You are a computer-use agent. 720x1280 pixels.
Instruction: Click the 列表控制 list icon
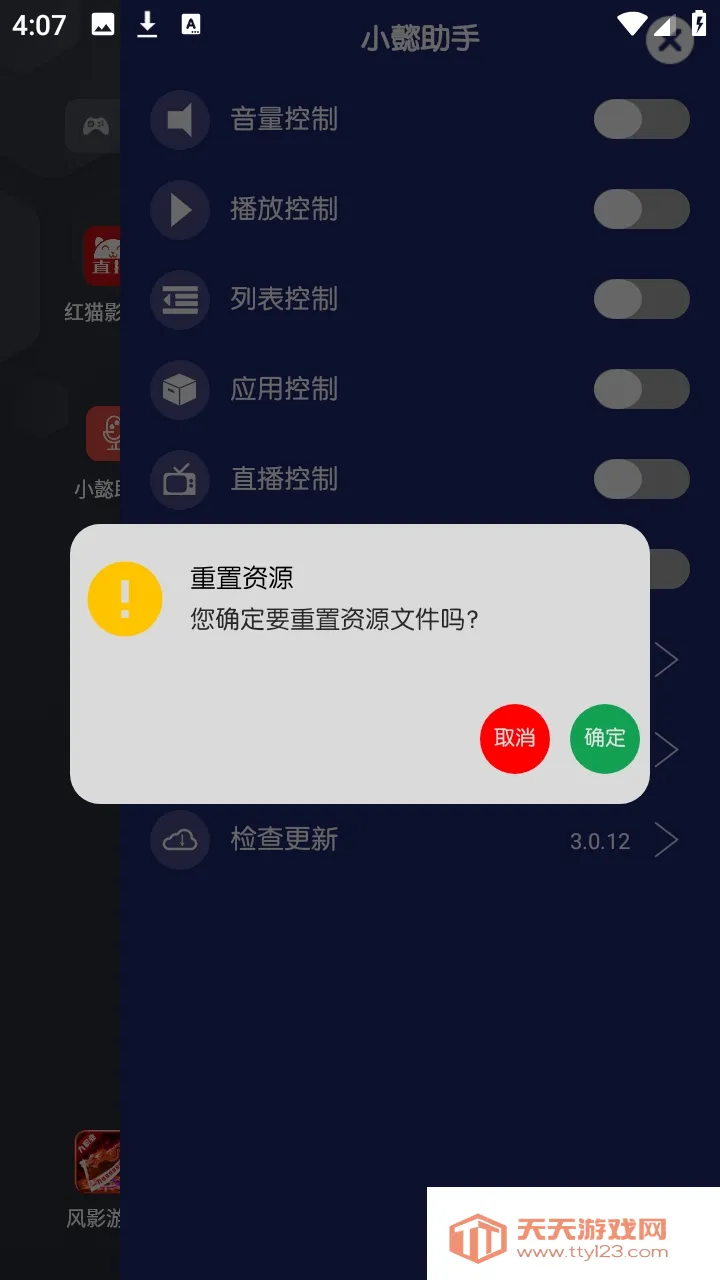point(179,300)
